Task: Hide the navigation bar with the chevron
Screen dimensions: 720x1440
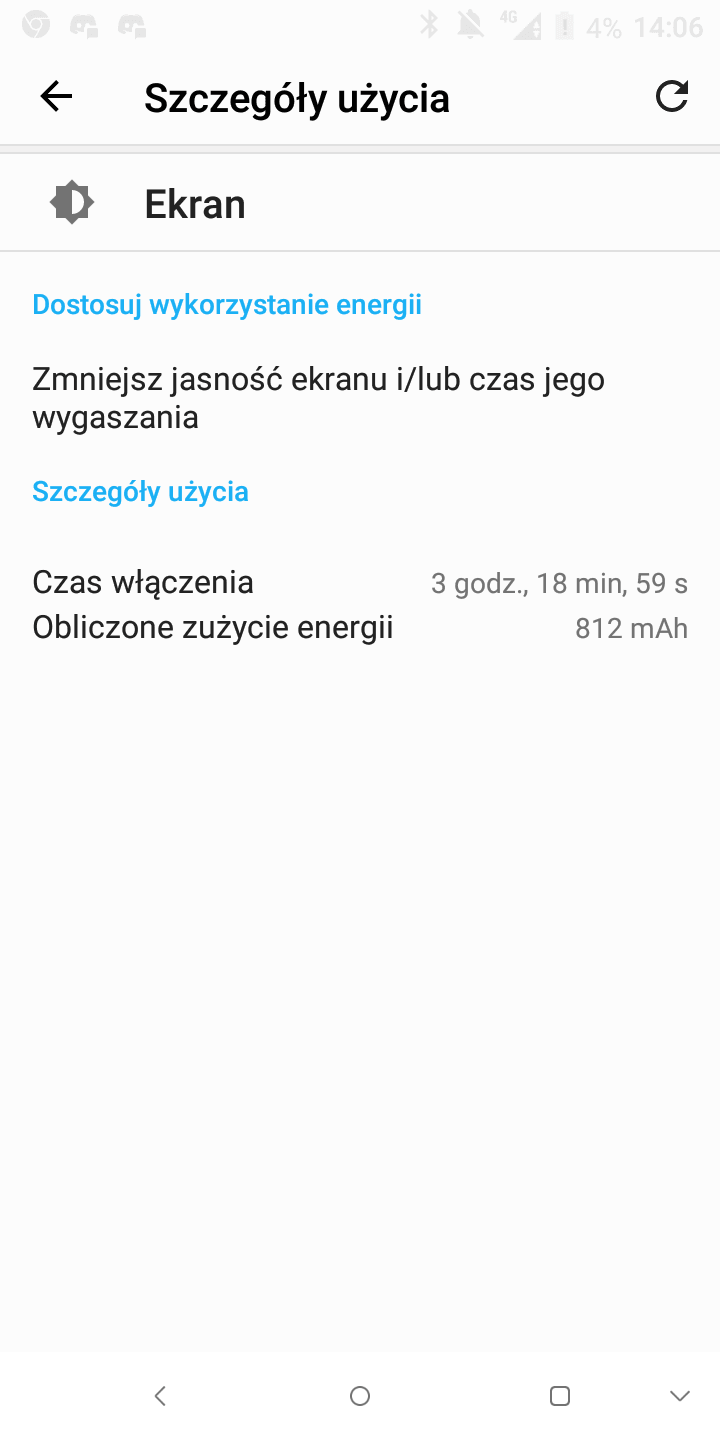Action: click(x=680, y=1396)
